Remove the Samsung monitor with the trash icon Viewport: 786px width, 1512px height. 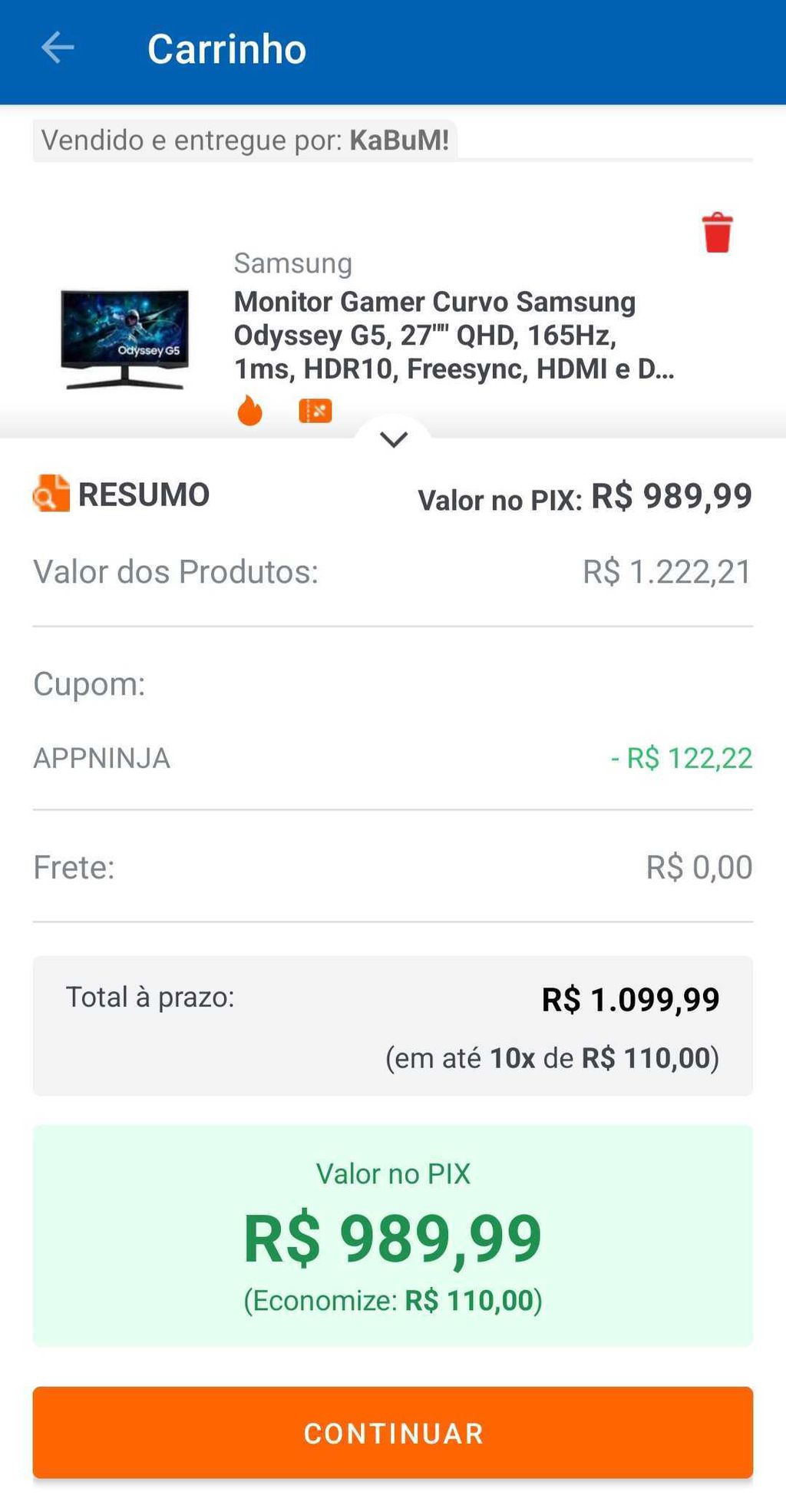tap(717, 232)
